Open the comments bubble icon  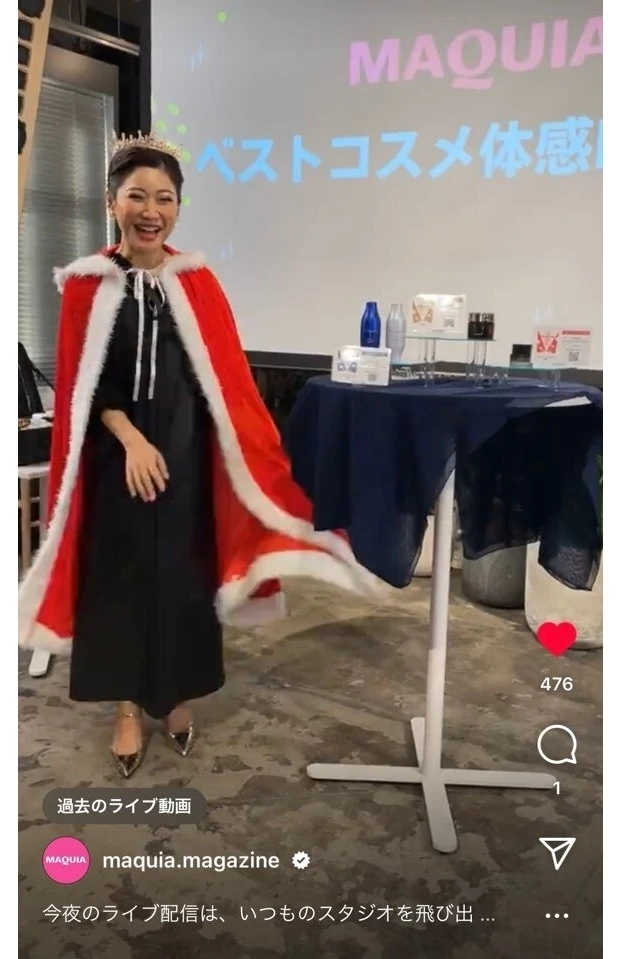pos(557,745)
